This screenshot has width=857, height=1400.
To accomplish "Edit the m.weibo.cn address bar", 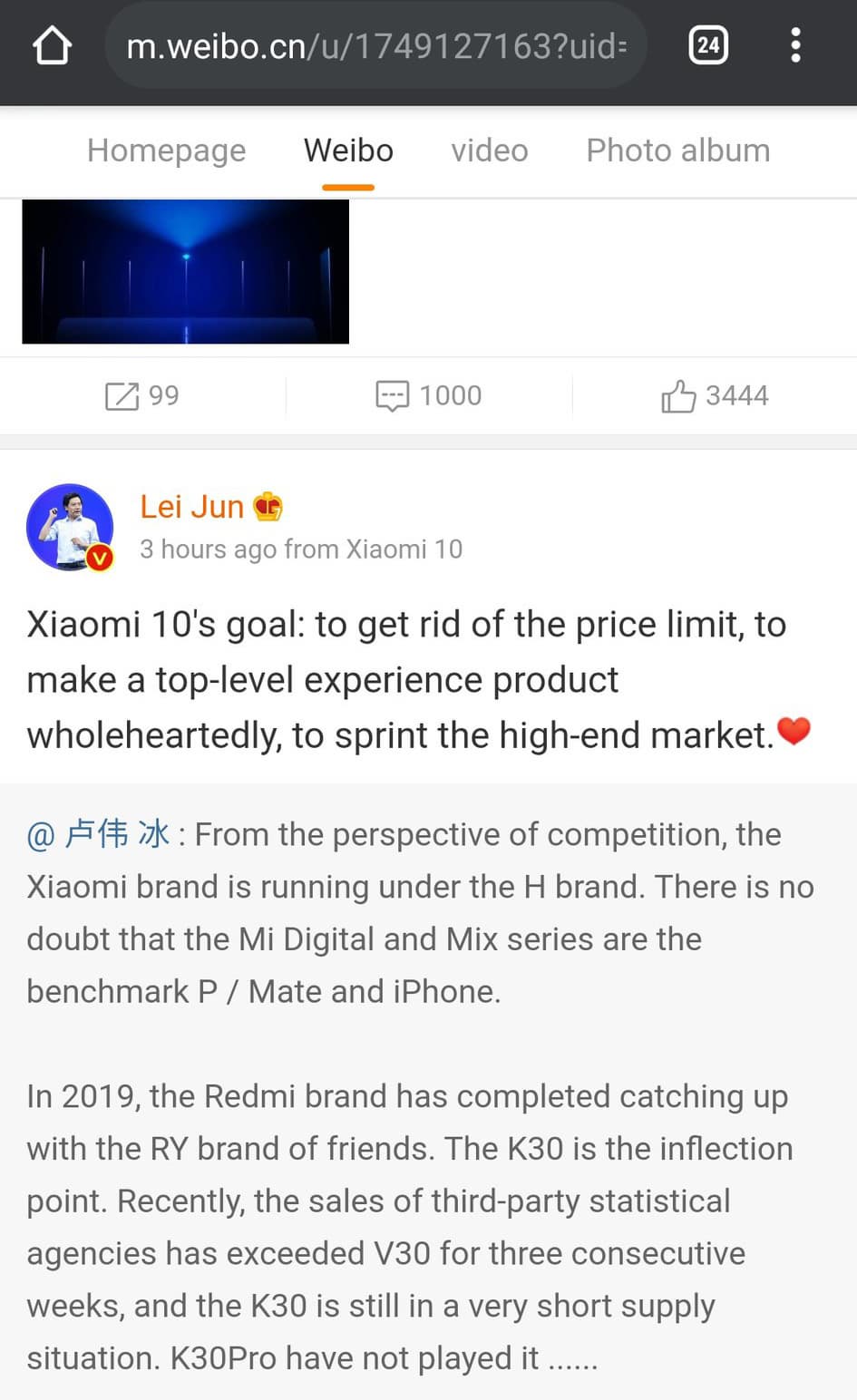I will pos(375,45).
